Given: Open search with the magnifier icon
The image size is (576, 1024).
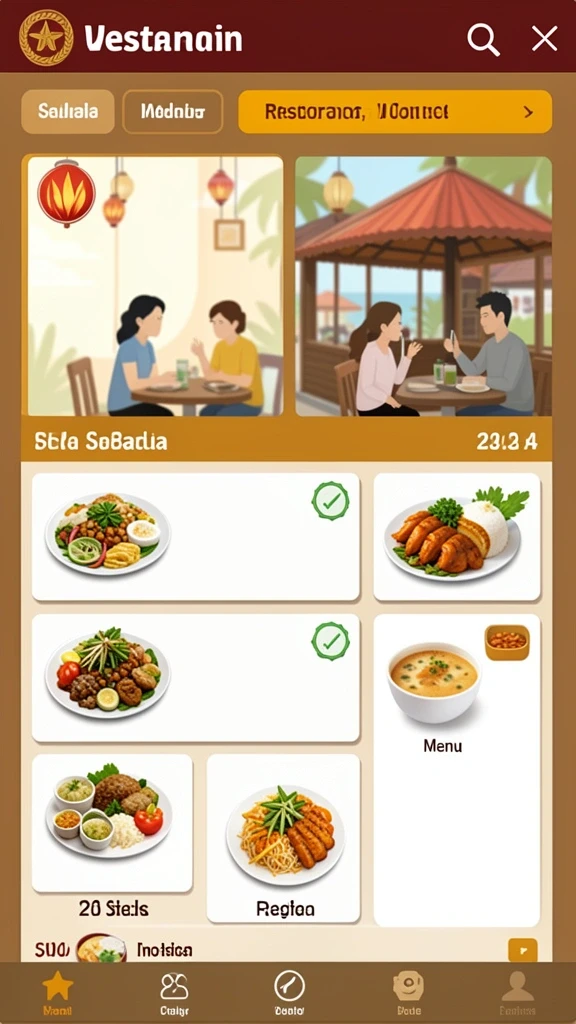Looking at the screenshot, I should tap(483, 39).
